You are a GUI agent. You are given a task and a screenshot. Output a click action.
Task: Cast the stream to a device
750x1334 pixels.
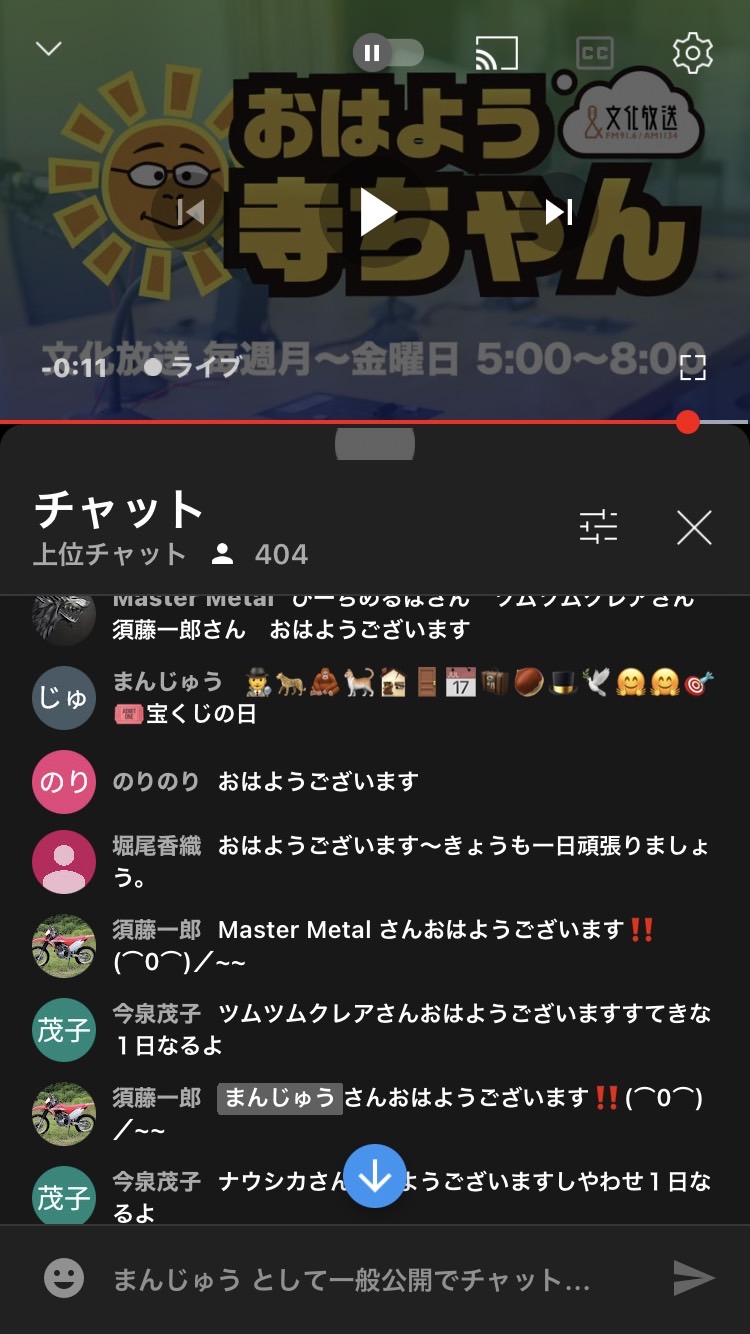point(496,52)
